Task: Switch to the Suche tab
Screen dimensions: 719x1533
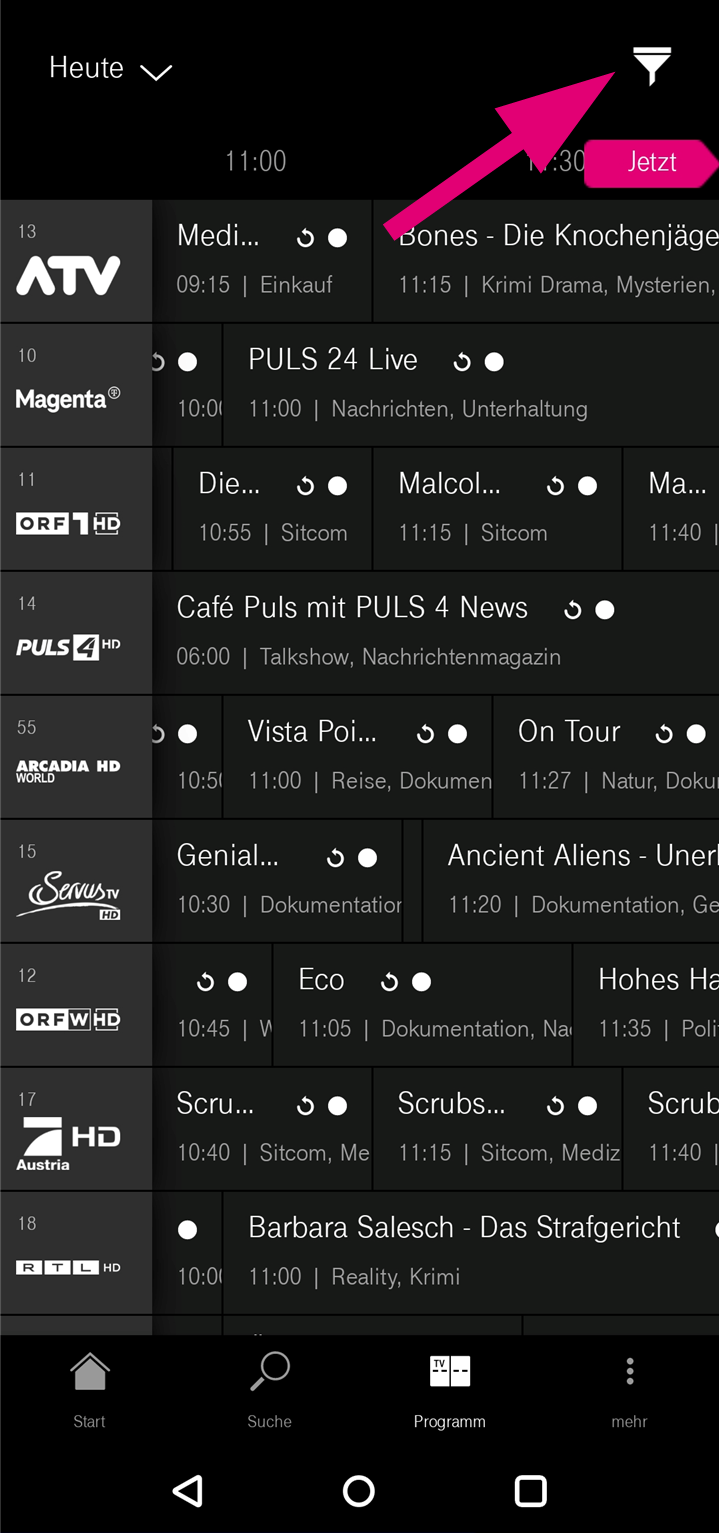Action: (x=269, y=1389)
